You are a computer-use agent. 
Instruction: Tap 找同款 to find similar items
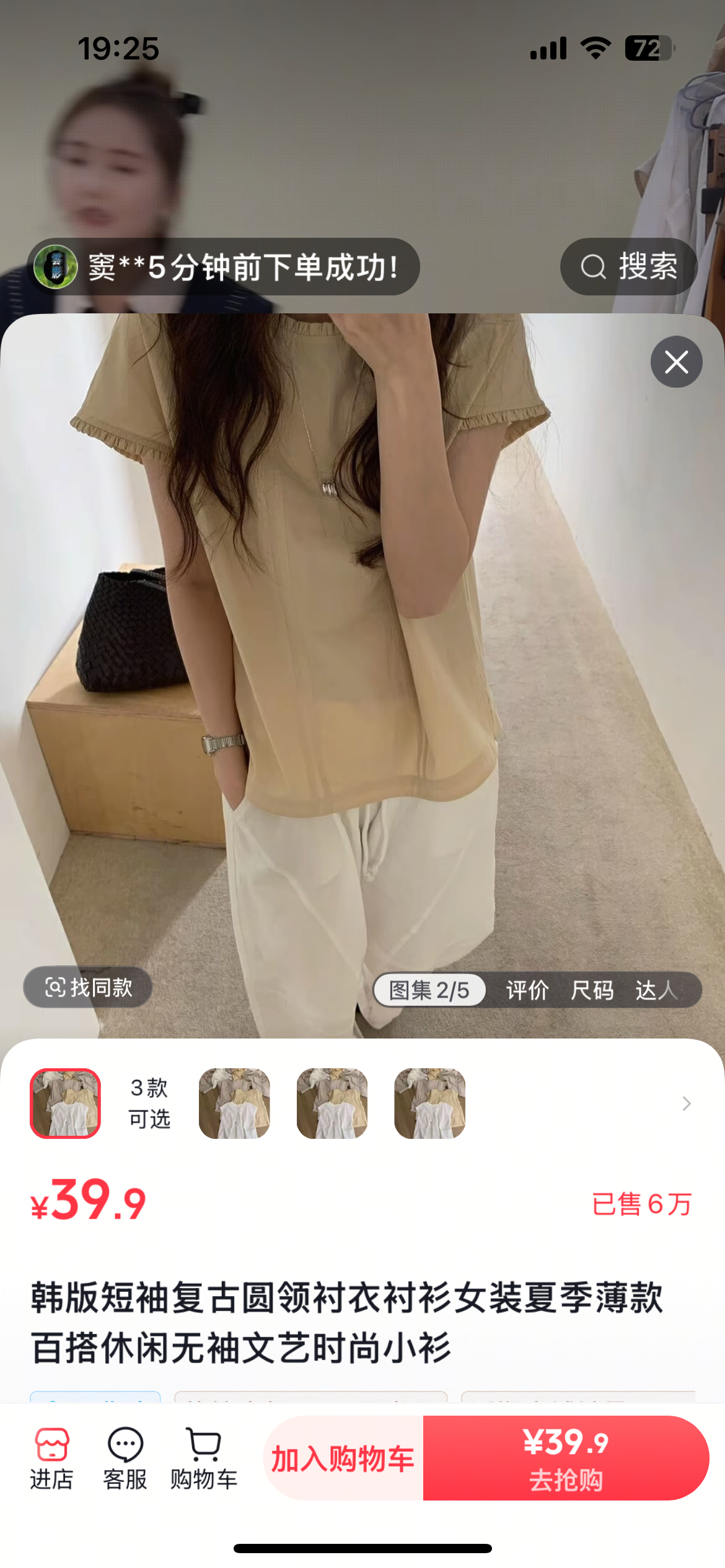click(x=88, y=987)
